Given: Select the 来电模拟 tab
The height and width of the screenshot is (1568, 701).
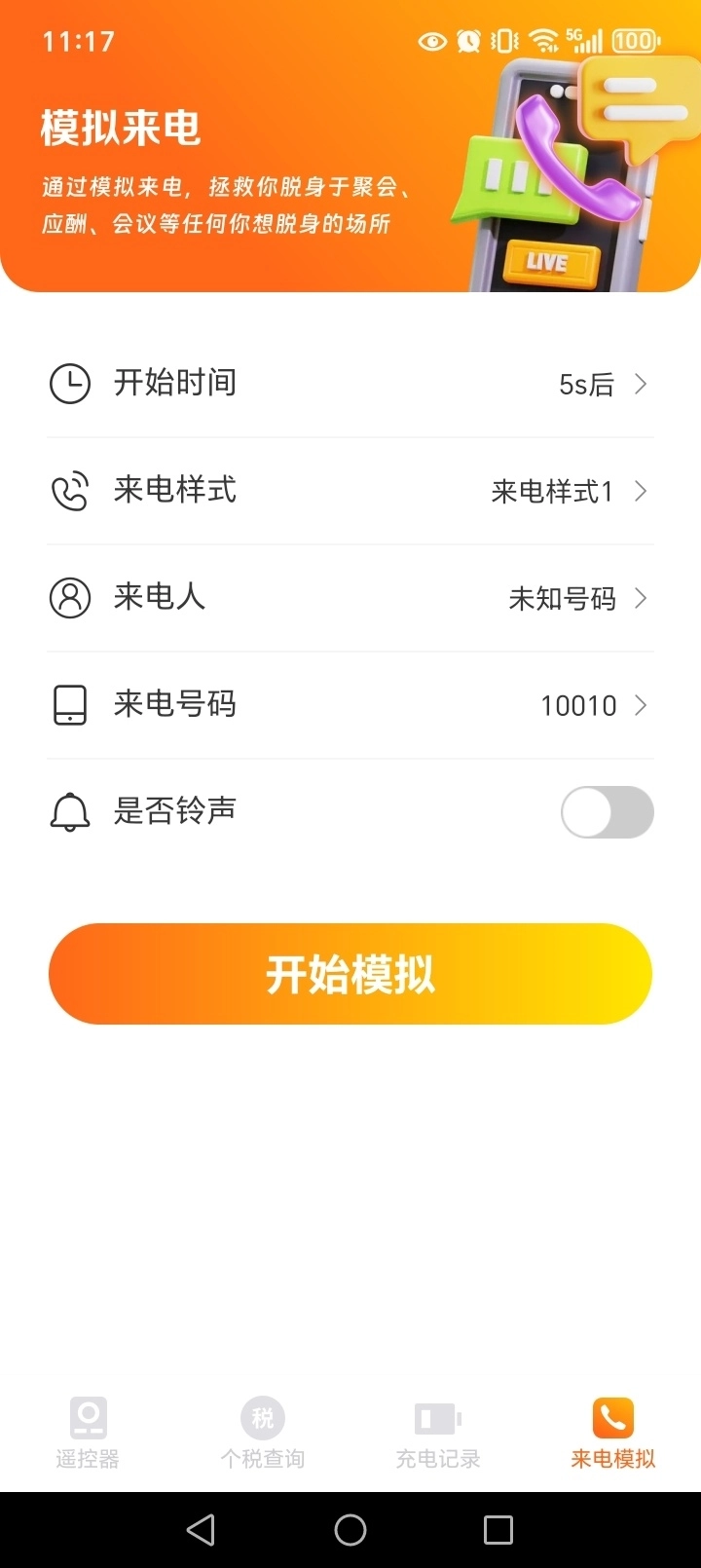Looking at the screenshot, I should (x=613, y=1433).
